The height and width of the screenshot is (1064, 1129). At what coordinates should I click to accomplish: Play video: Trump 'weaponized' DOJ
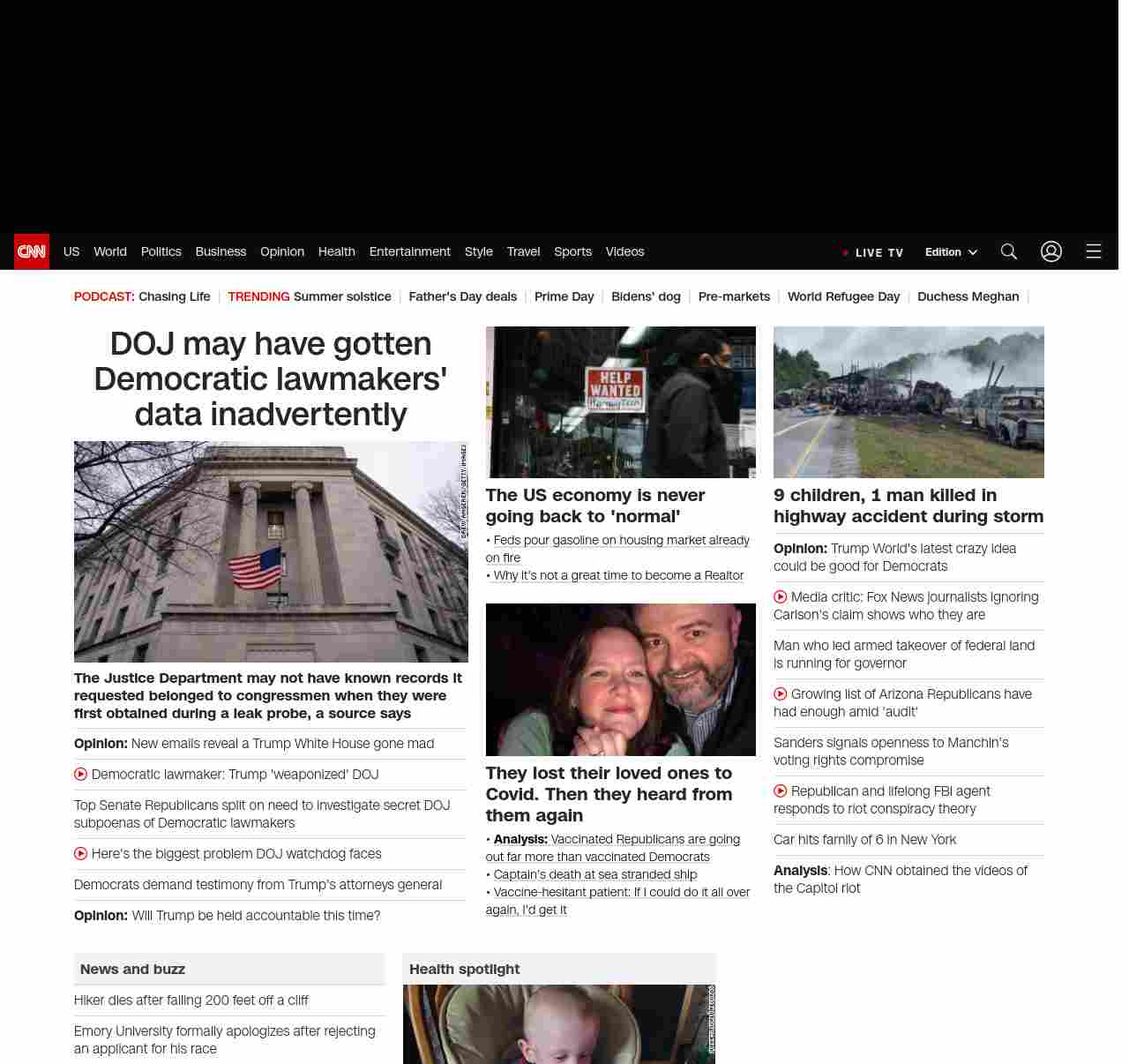(235, 775)
